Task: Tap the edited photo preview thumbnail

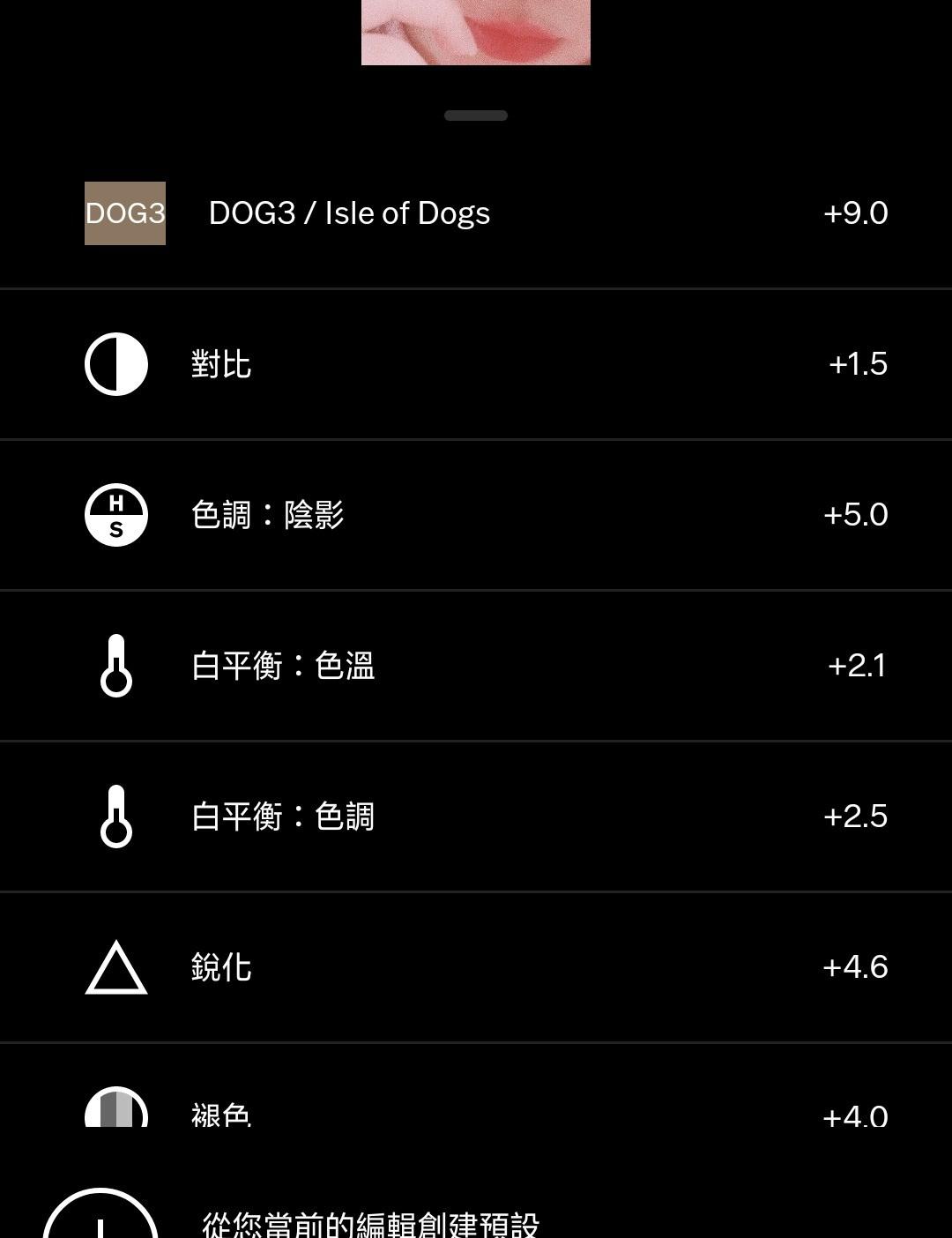Action: click(476, 32)
